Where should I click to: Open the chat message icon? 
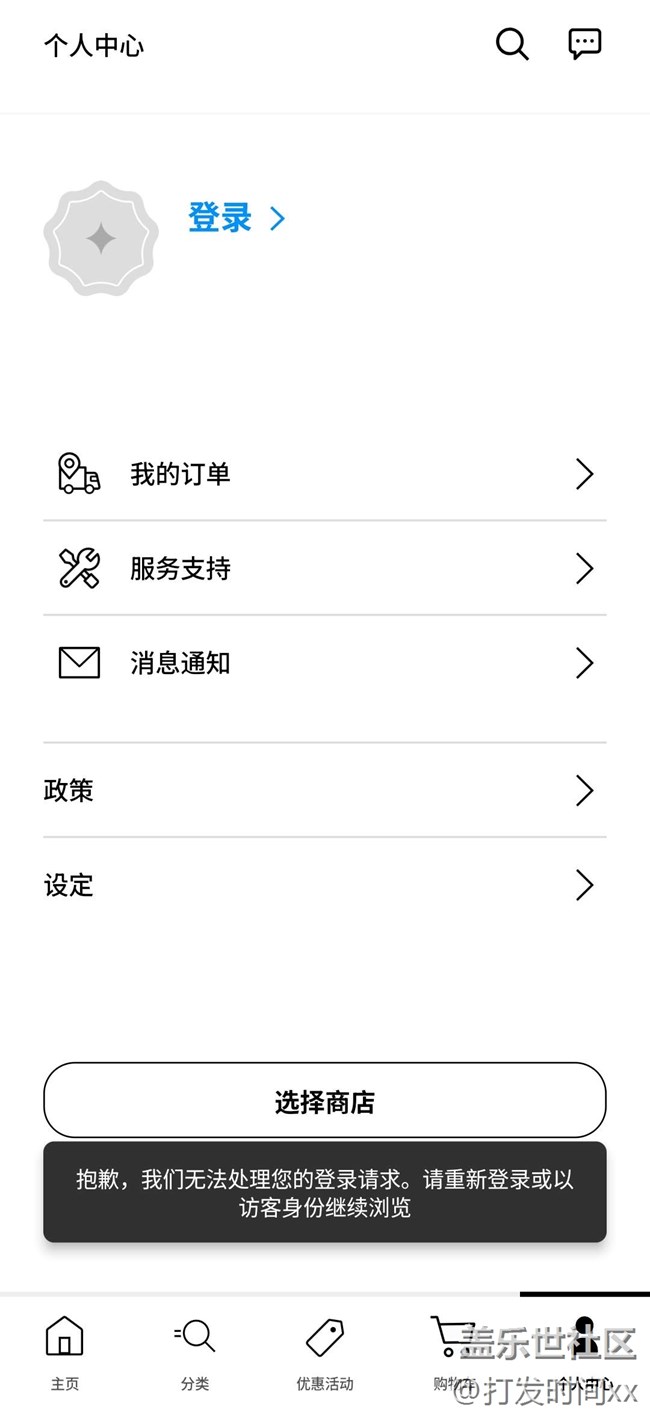[585, 44]
